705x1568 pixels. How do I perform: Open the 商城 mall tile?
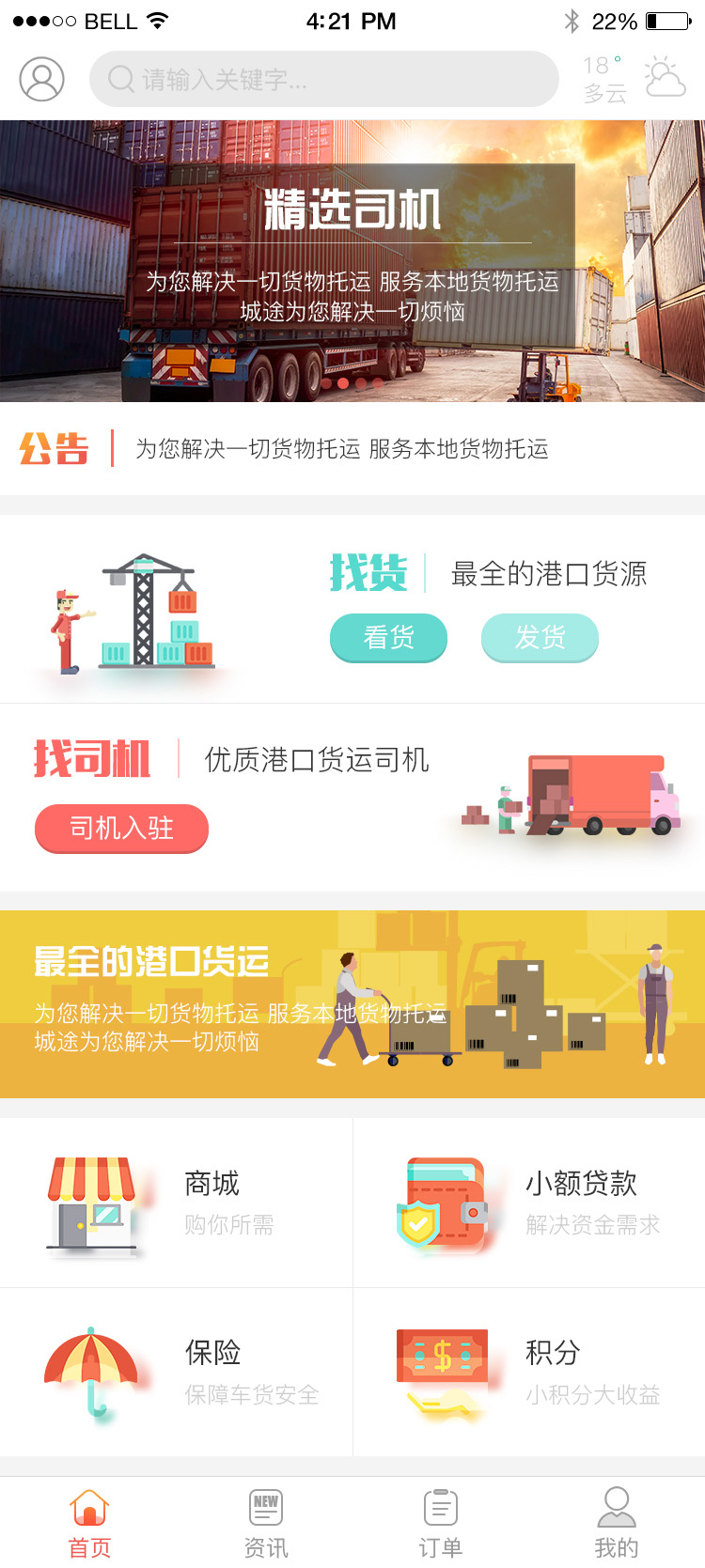click(x=176, y=1203)
